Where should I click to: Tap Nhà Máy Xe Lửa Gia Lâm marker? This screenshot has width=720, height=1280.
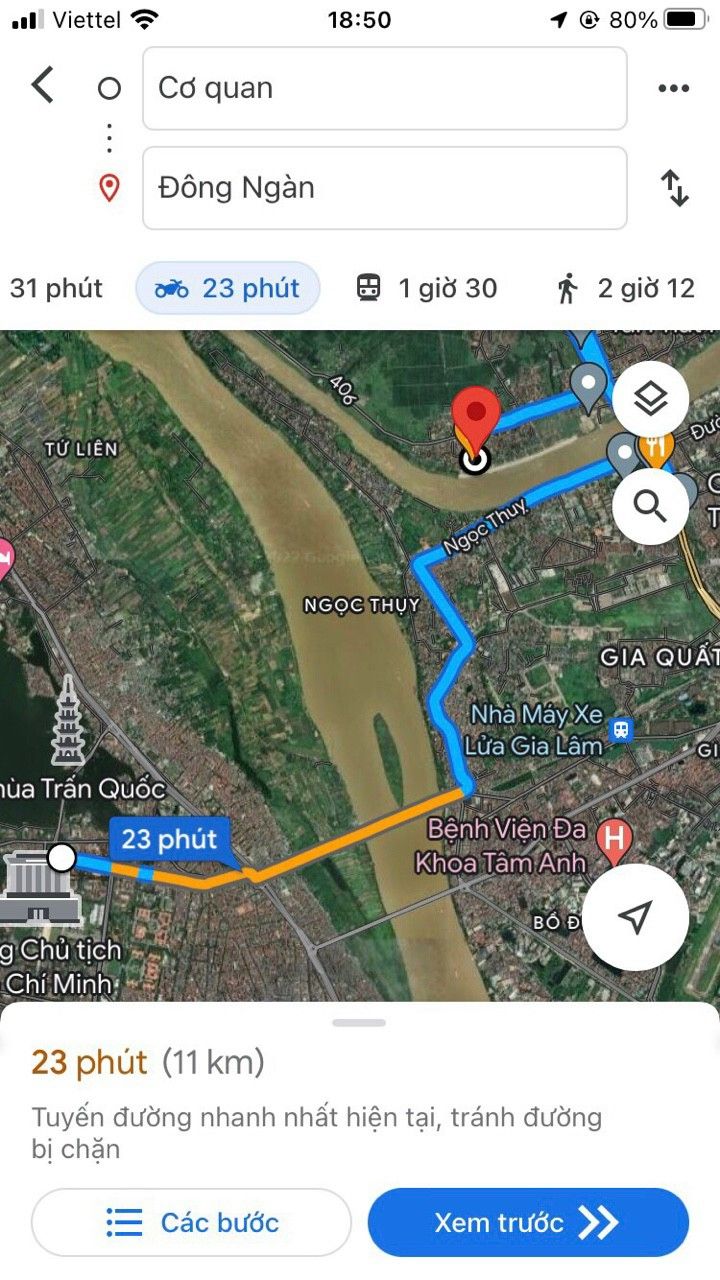pos(622,730)
